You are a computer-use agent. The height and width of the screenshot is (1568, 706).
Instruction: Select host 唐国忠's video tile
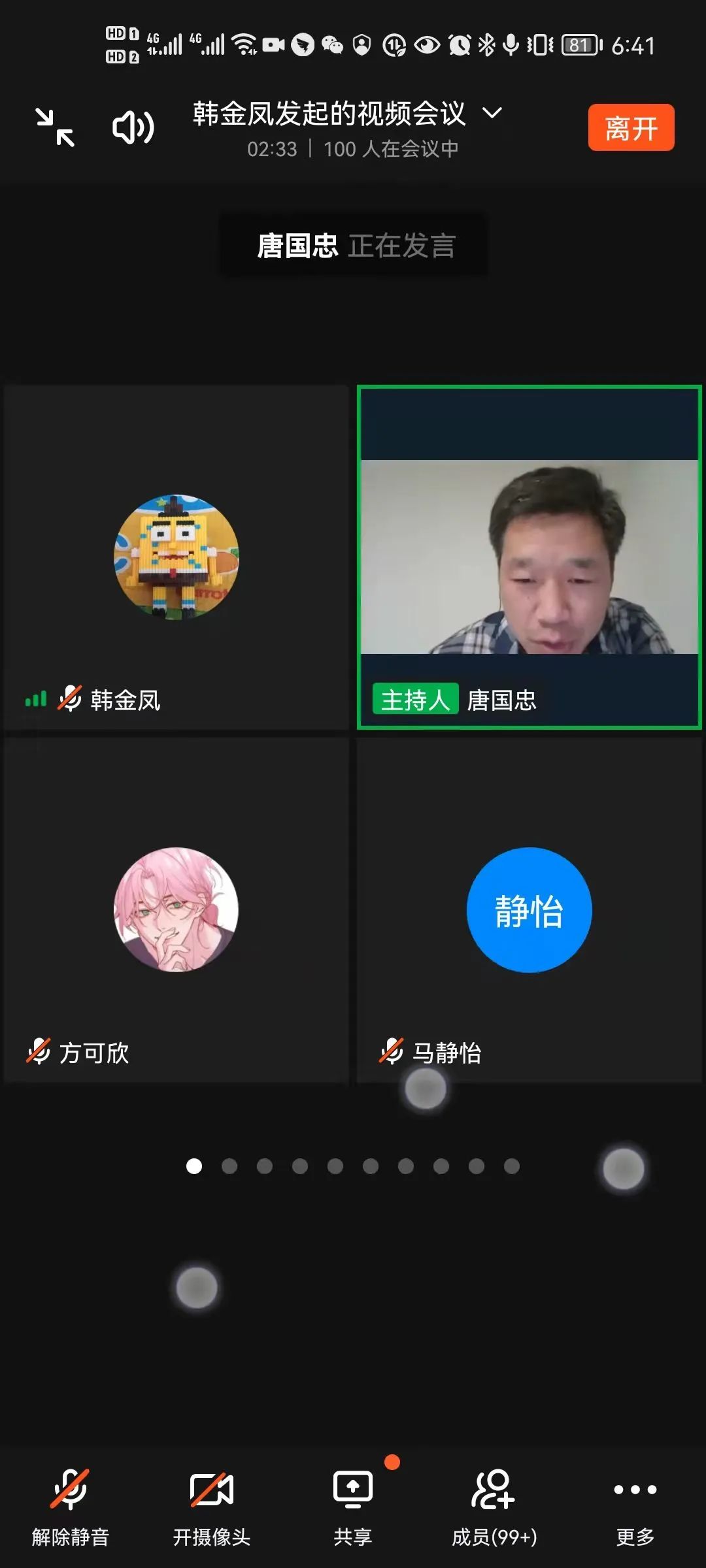529,557
